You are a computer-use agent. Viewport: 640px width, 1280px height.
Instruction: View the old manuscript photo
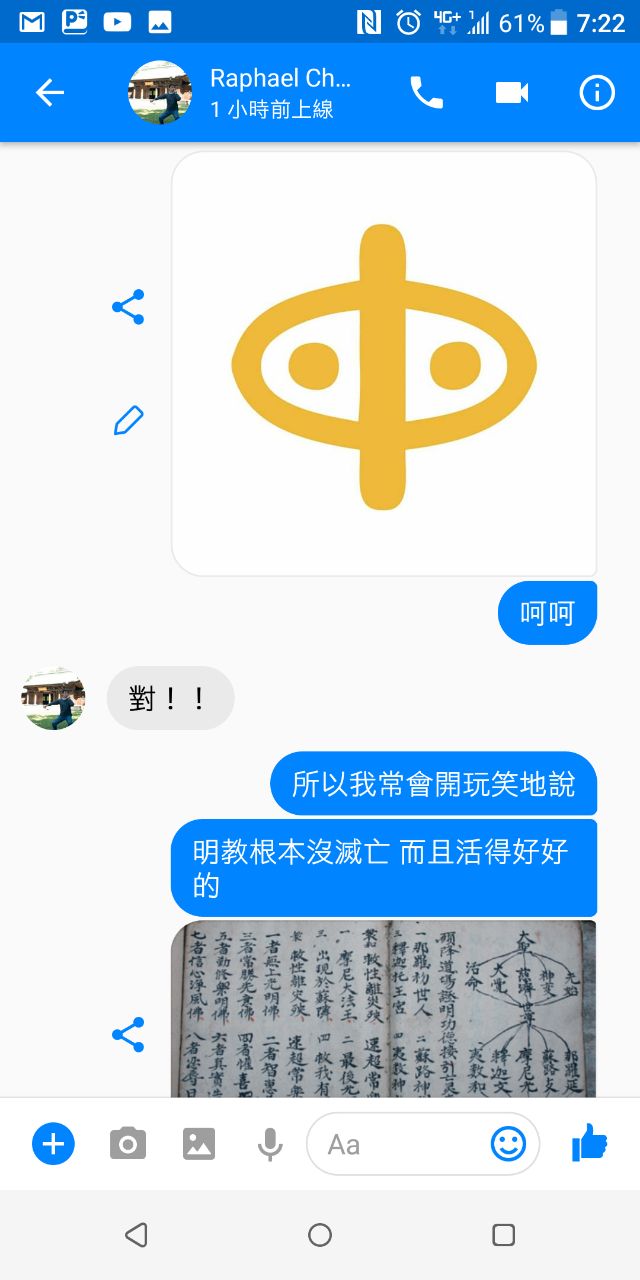(x=384, y=1008)
